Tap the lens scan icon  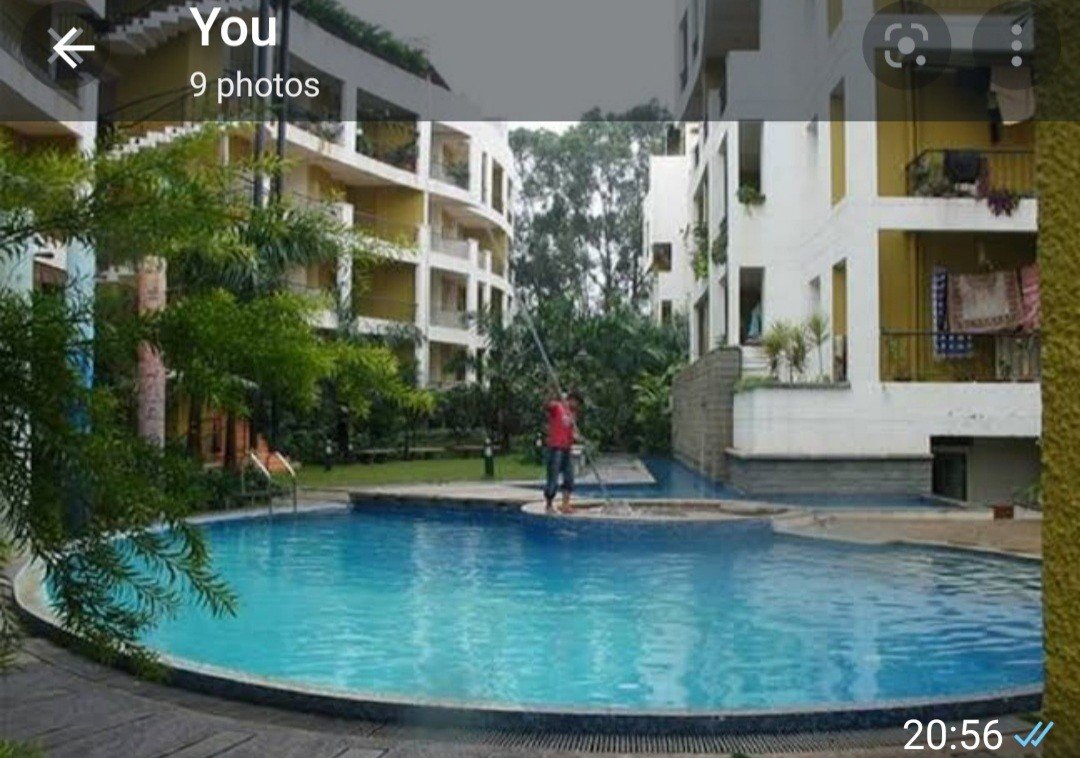pyautogui.click(x=906, y=45)
